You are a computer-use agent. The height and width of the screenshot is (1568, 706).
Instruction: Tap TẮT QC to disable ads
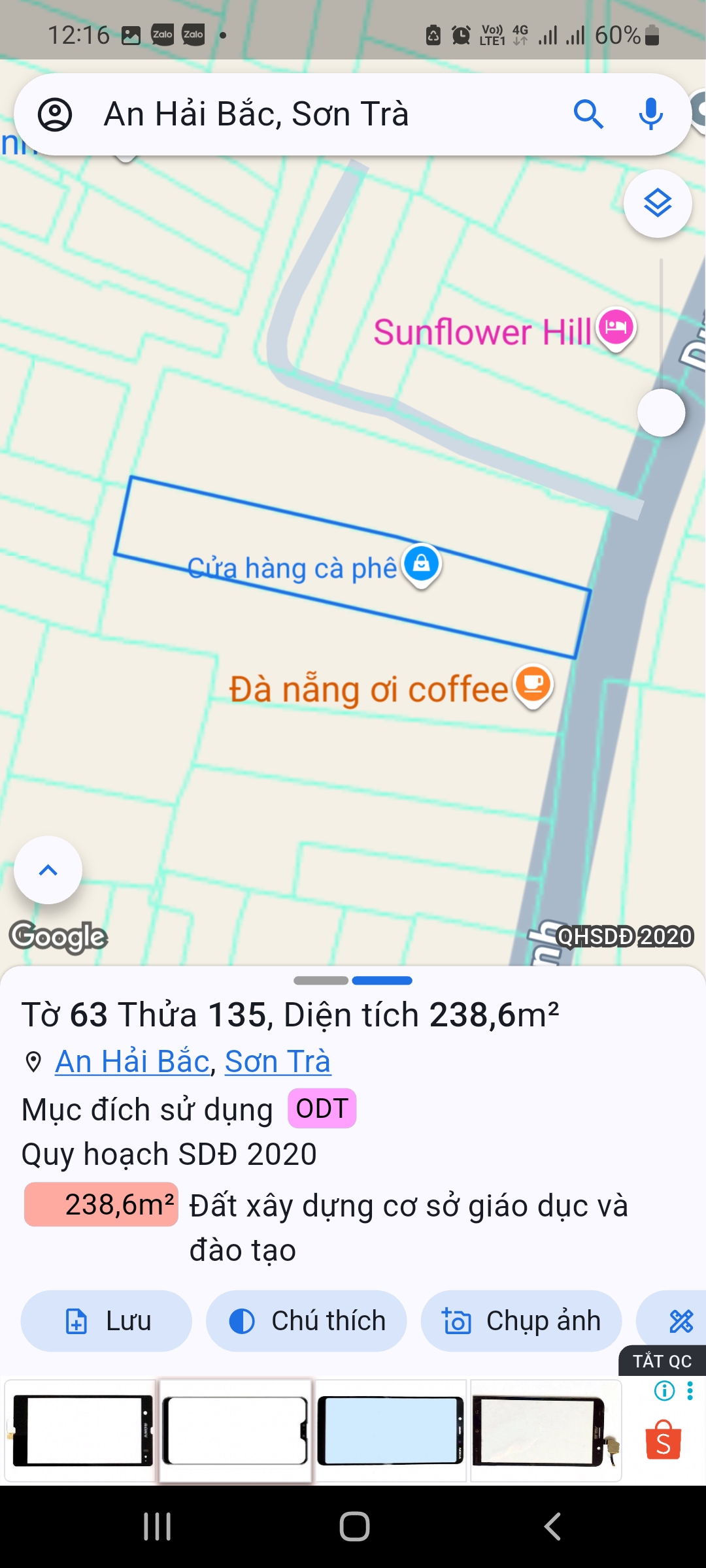pyautogui.click(x=662, y=1362)
